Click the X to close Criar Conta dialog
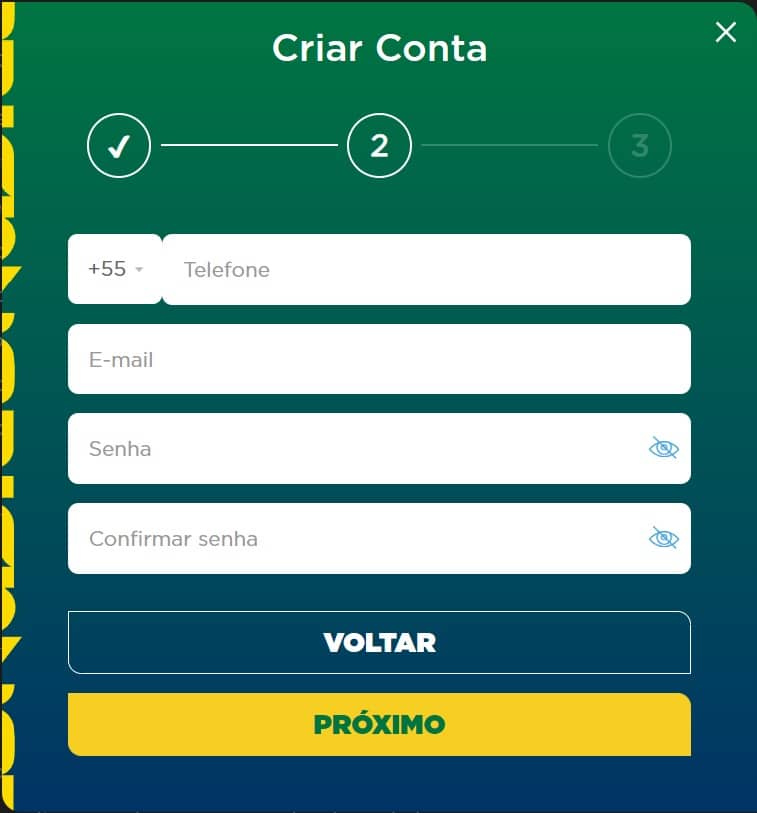 (725, 32)
